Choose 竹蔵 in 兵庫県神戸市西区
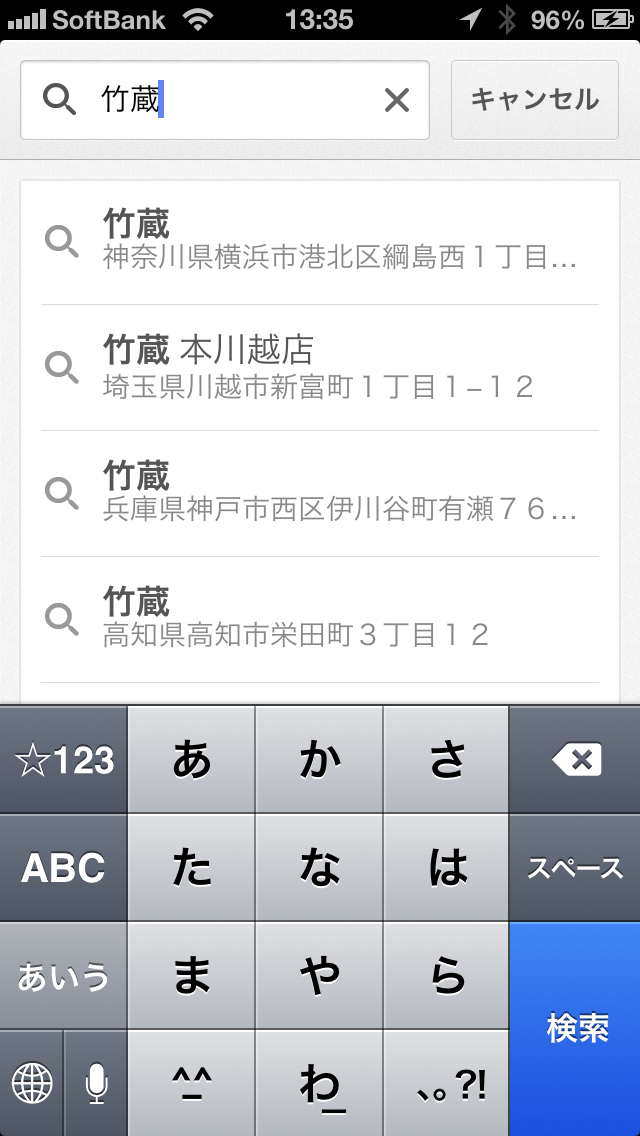Image resolution: width=640 pixels, height=1136 pixels. click(x=320, y=493)
